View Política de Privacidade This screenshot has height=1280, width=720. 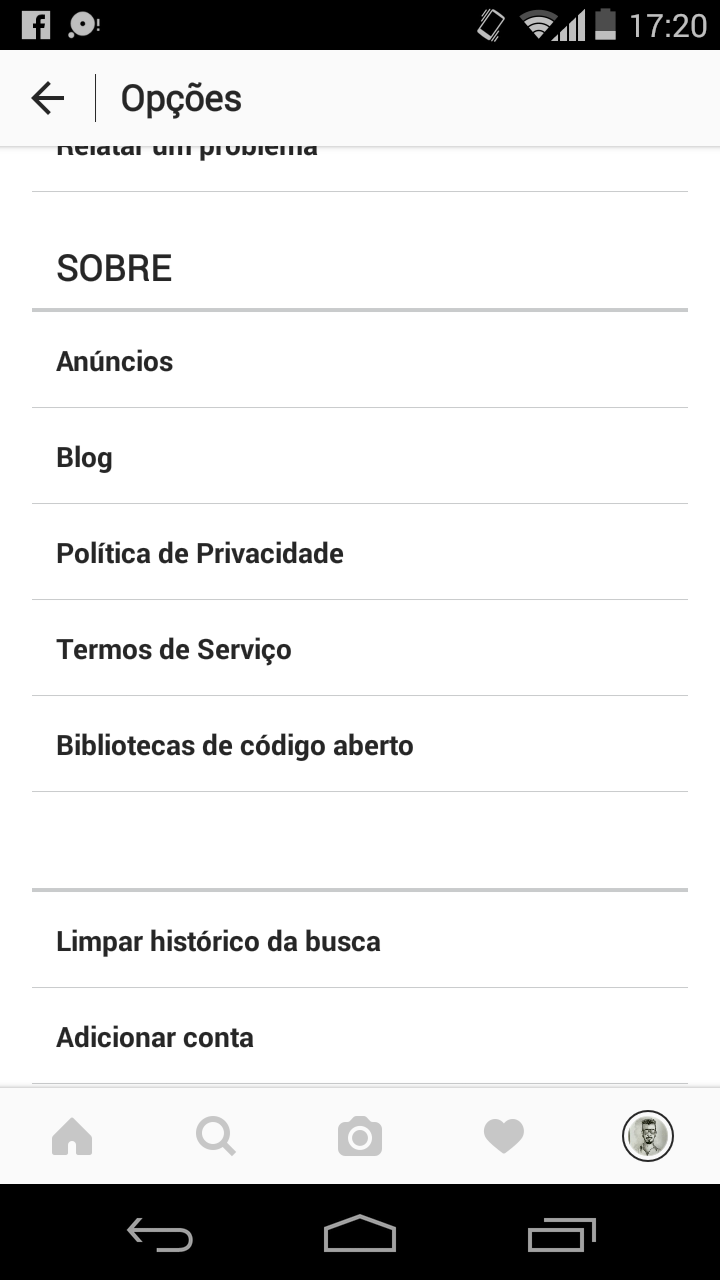(x=360, y=553)
